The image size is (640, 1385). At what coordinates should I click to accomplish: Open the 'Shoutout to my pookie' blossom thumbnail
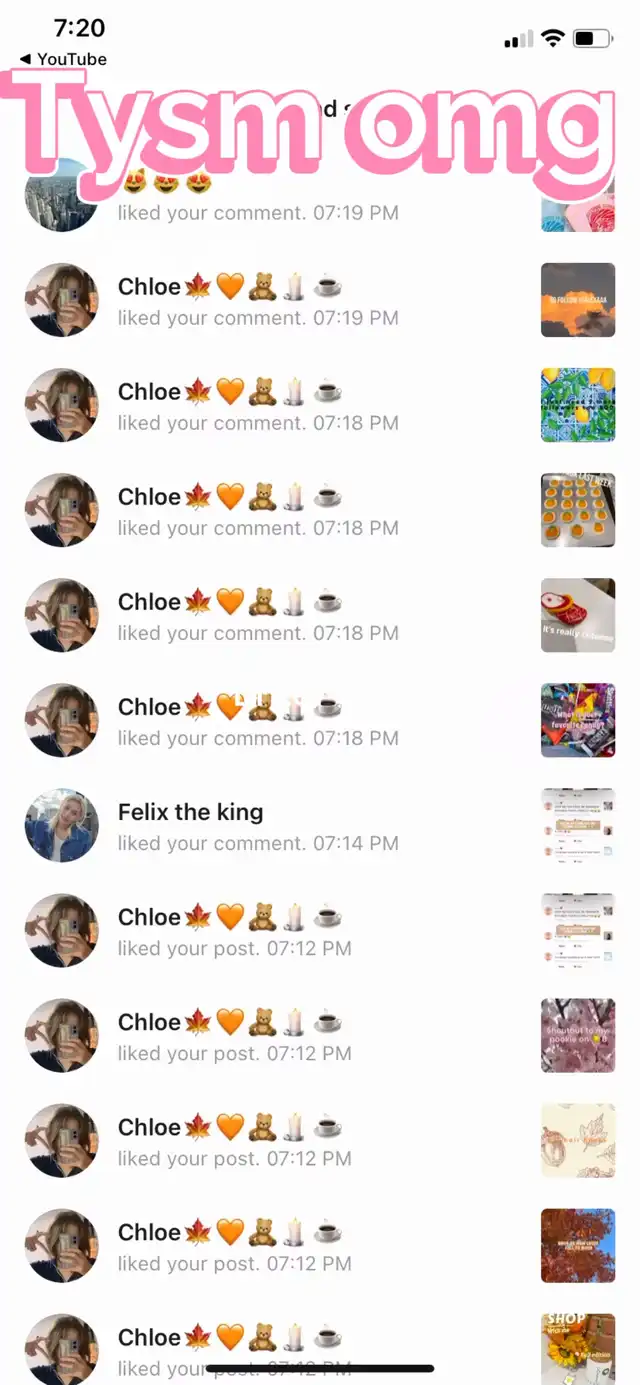[578, 1035]
